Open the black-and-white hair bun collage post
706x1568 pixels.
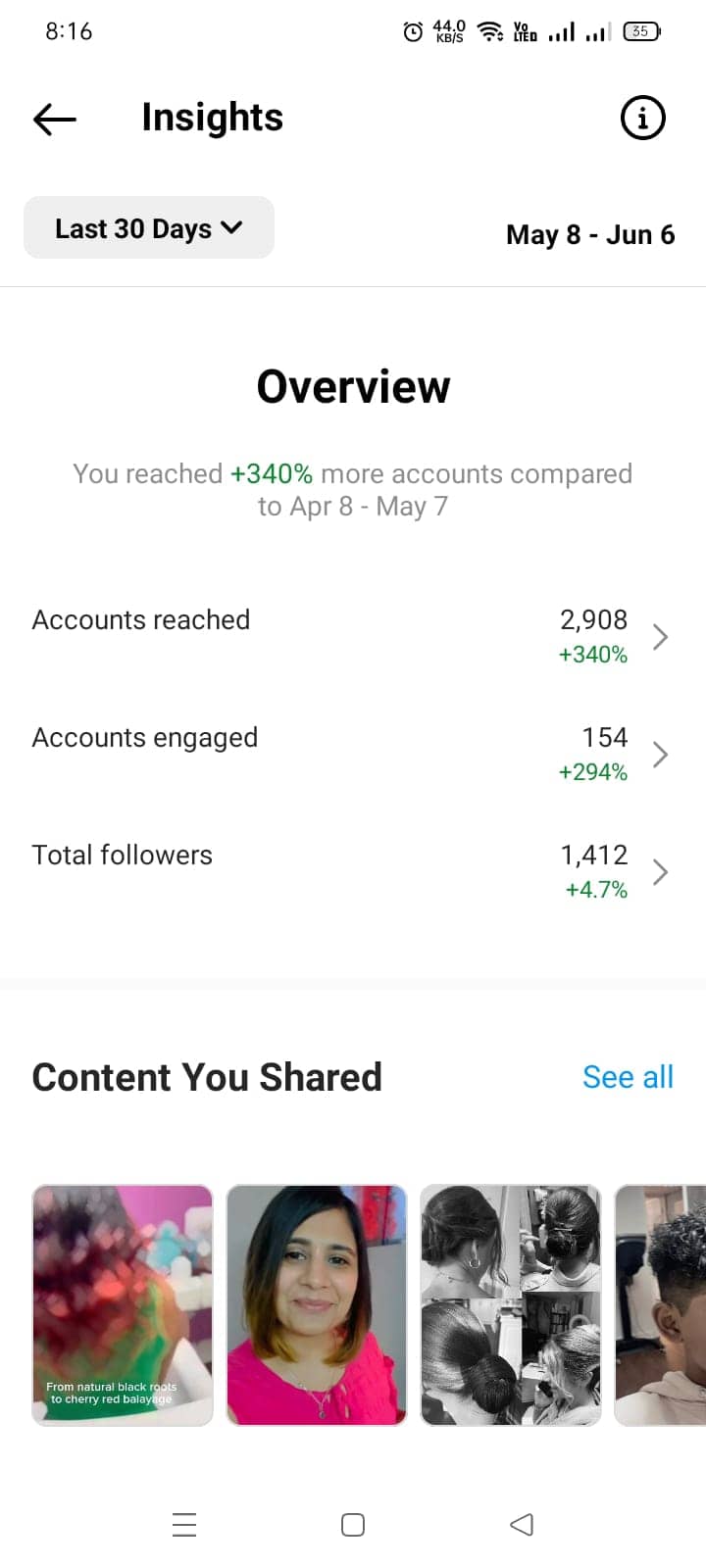point(511,1305)
